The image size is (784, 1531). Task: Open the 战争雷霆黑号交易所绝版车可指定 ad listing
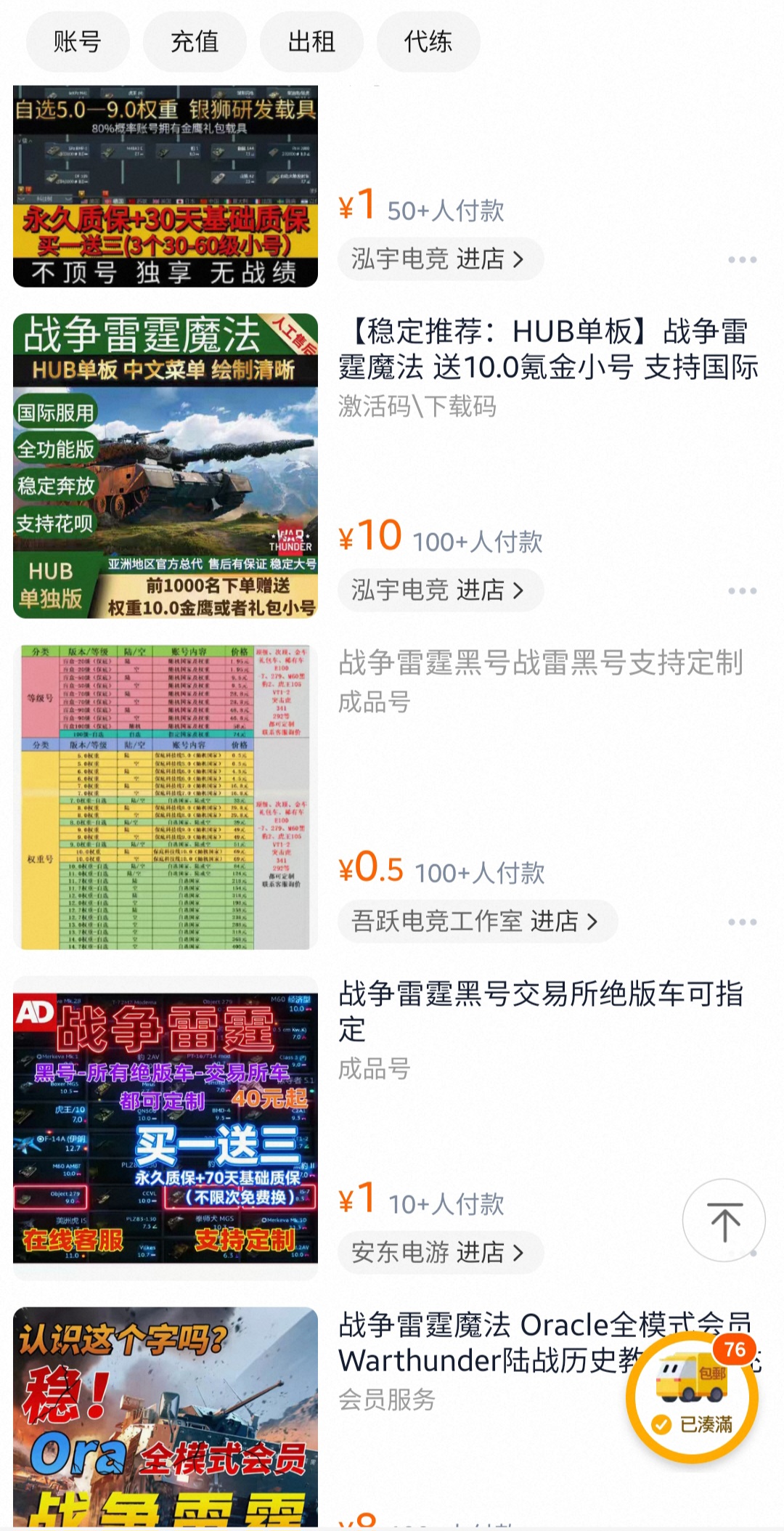tap(541, 1011)
